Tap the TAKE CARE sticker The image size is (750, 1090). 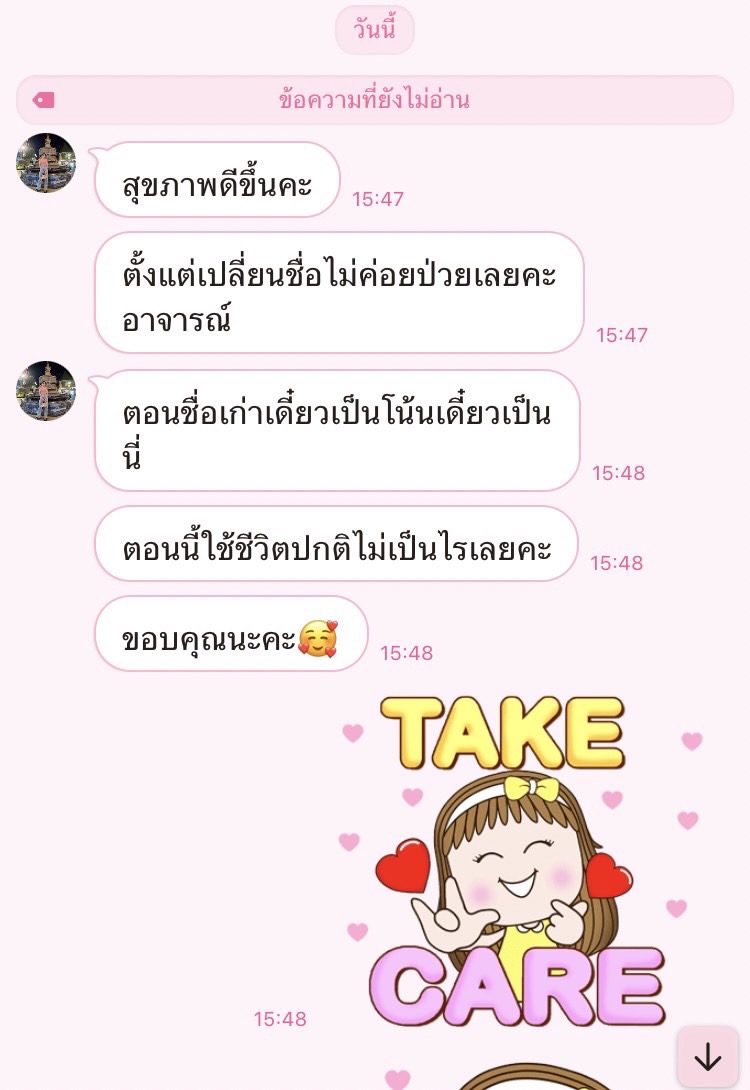(517, 860)
